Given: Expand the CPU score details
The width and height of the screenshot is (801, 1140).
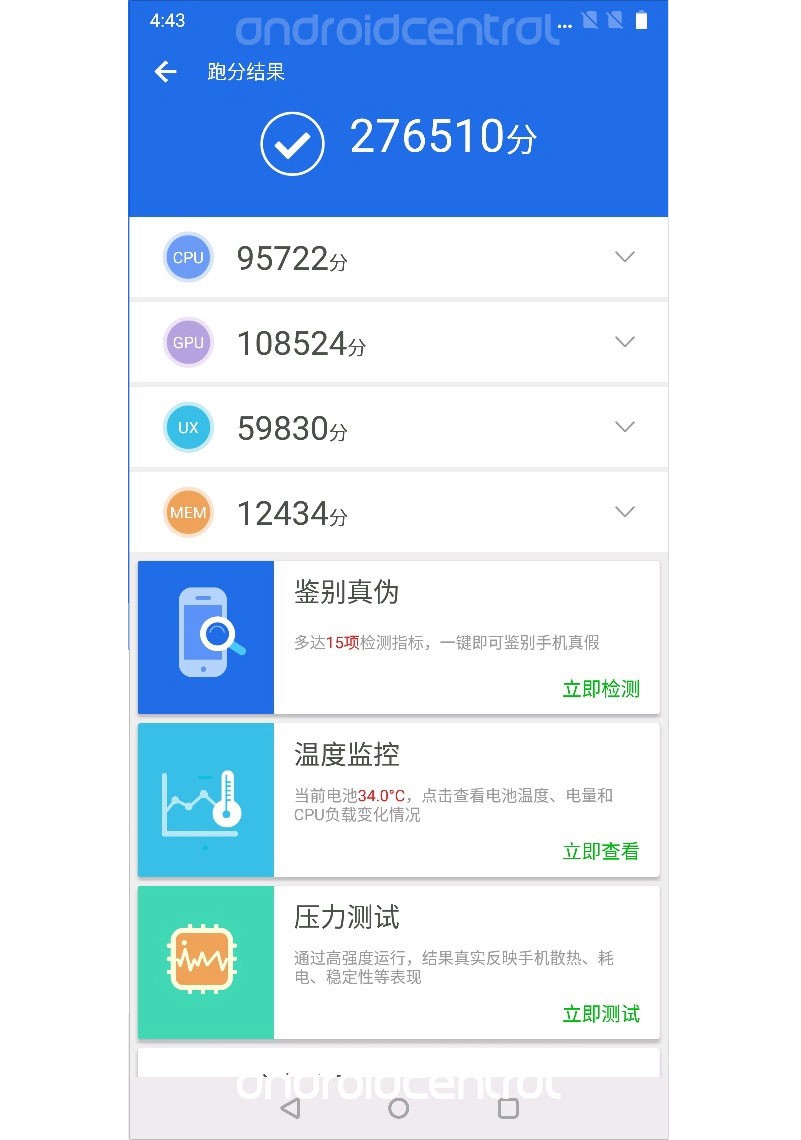Looking at the screenshot, I should pos(625,257).
